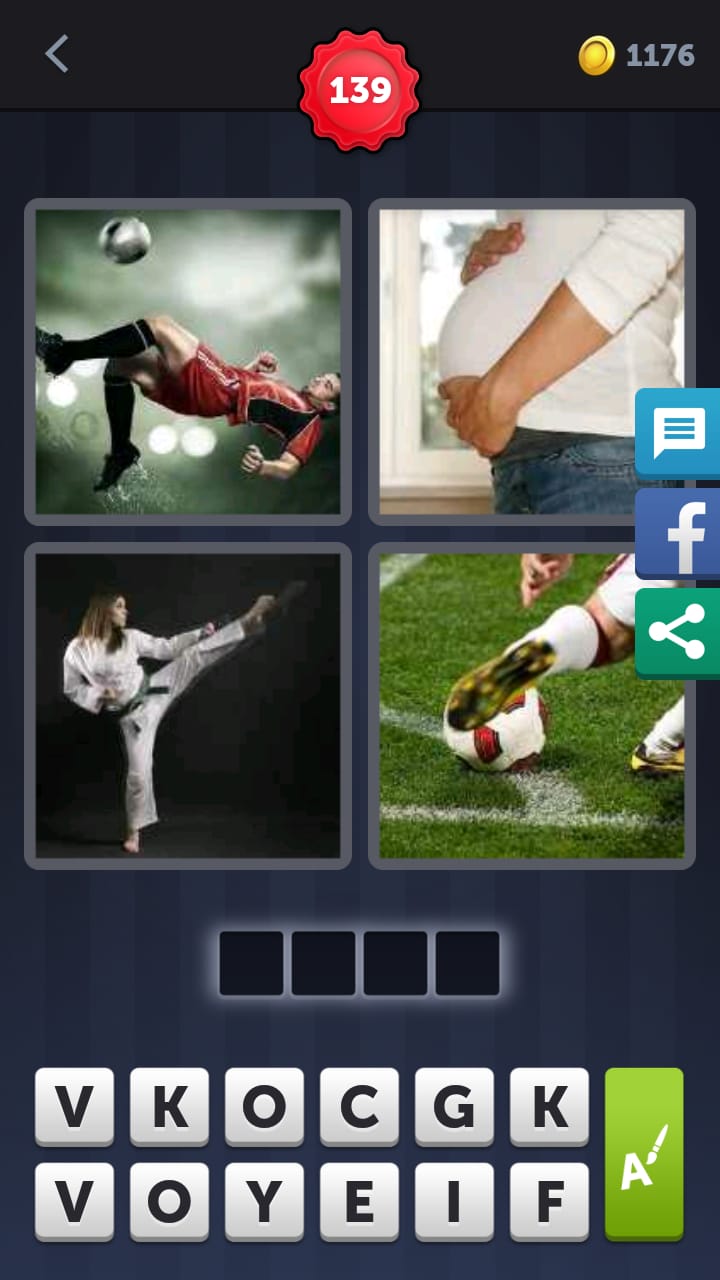Screen dimensions: 720x1280
Task: Pick the letter C tile
Action: 359,1106
